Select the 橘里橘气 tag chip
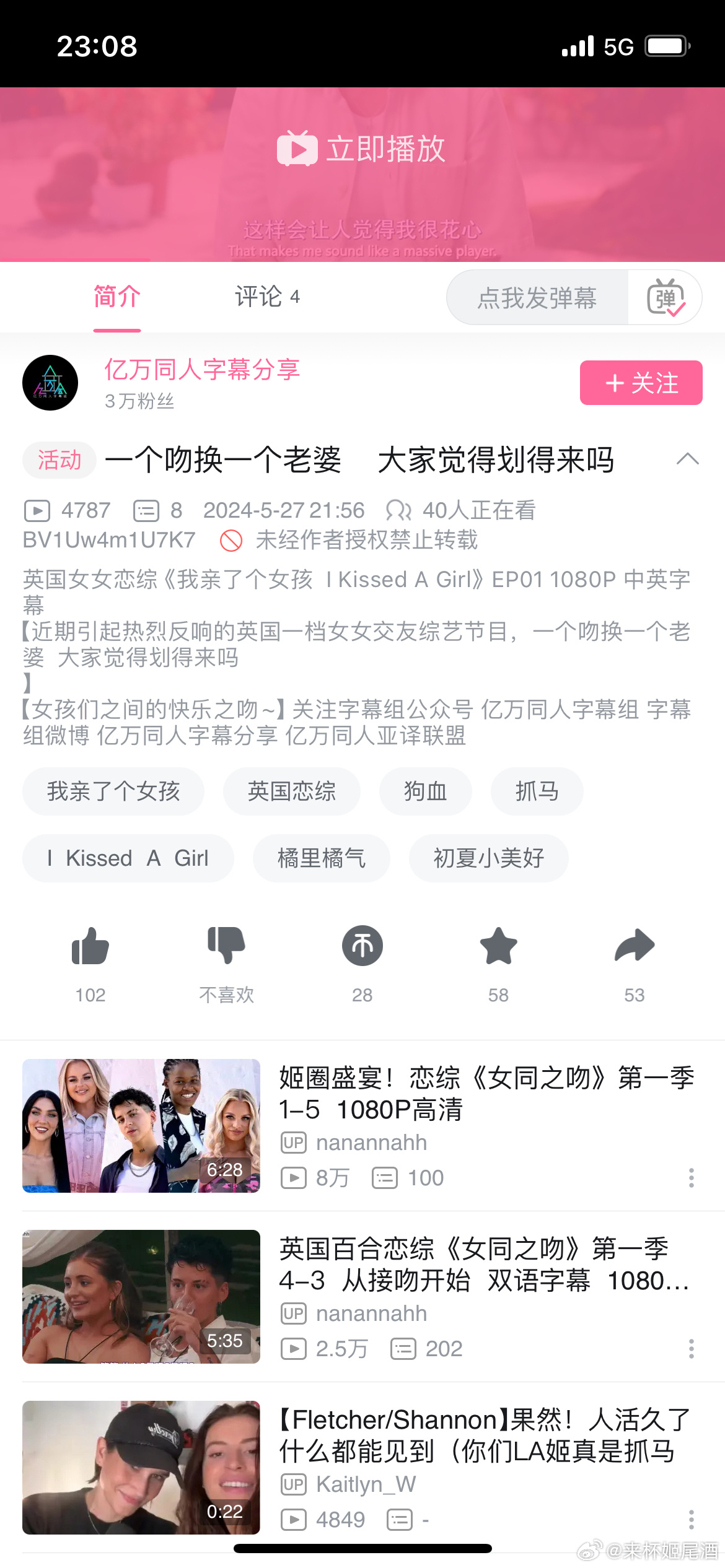This screenshot has width=725, height=1568. pos(321,858)
